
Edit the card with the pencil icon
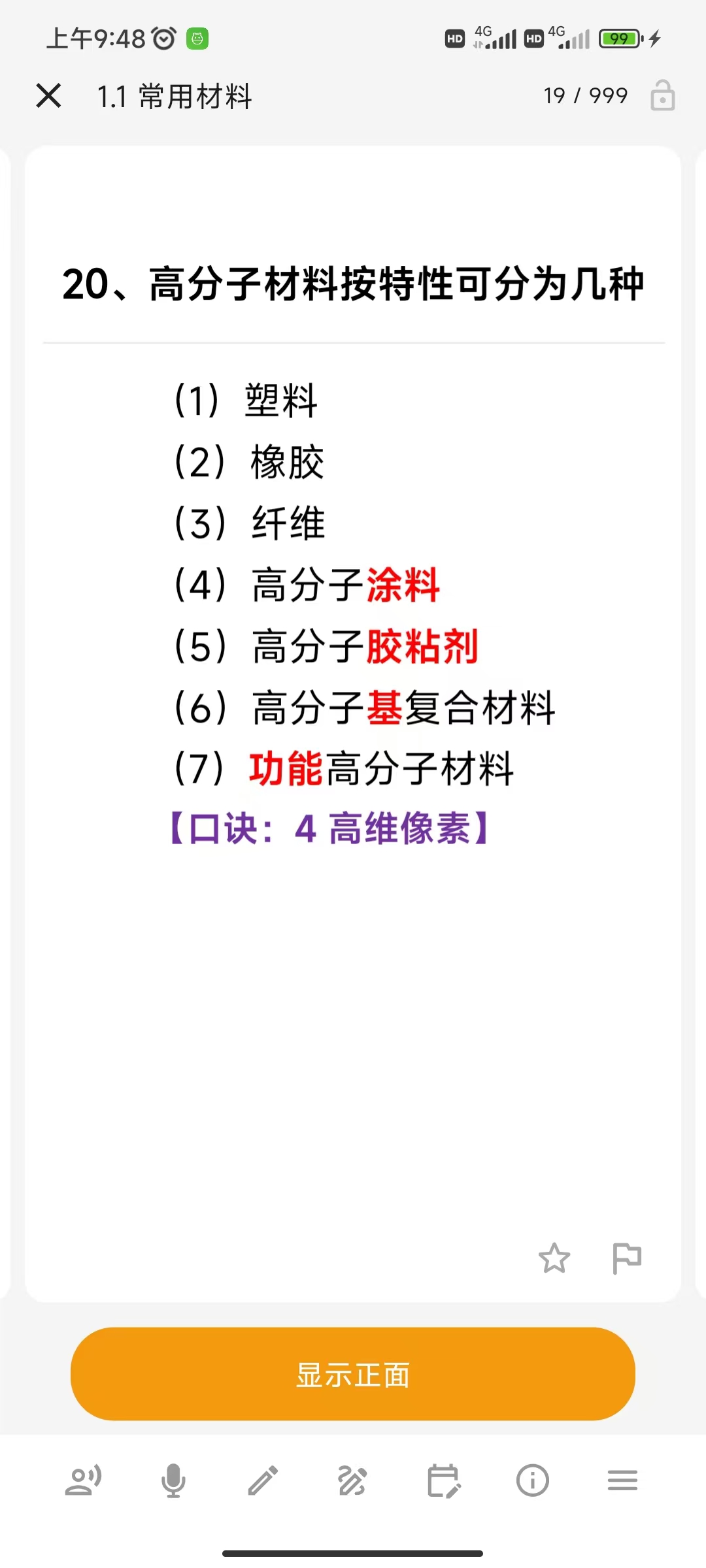pos(263,1481)
